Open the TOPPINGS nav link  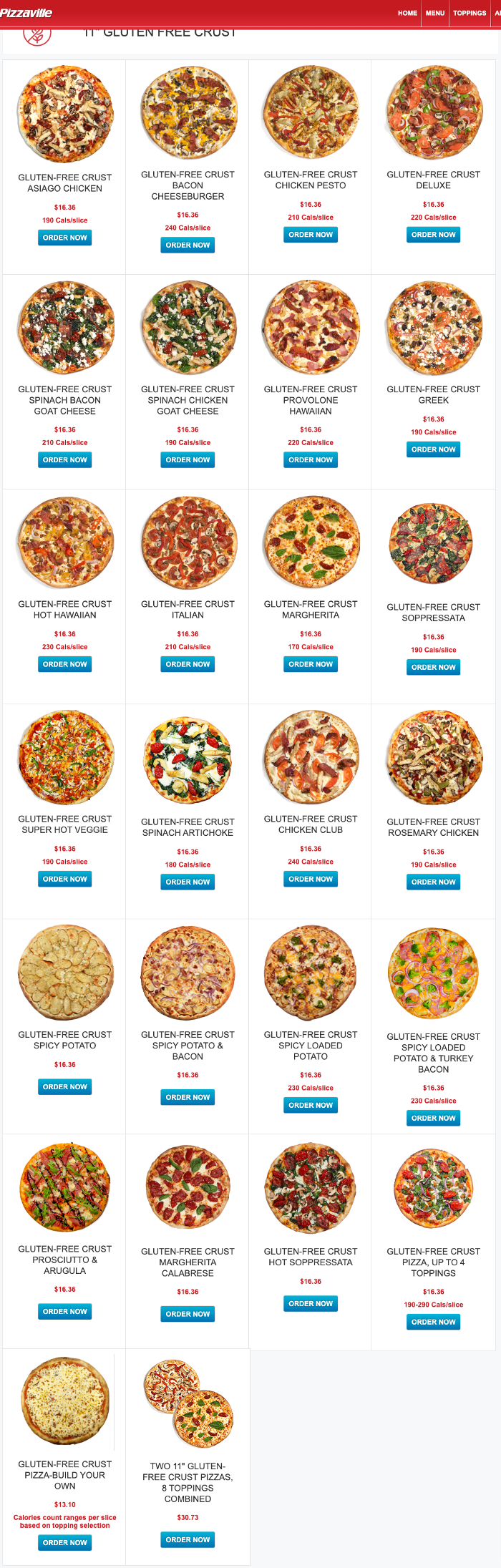click(470, 13)
